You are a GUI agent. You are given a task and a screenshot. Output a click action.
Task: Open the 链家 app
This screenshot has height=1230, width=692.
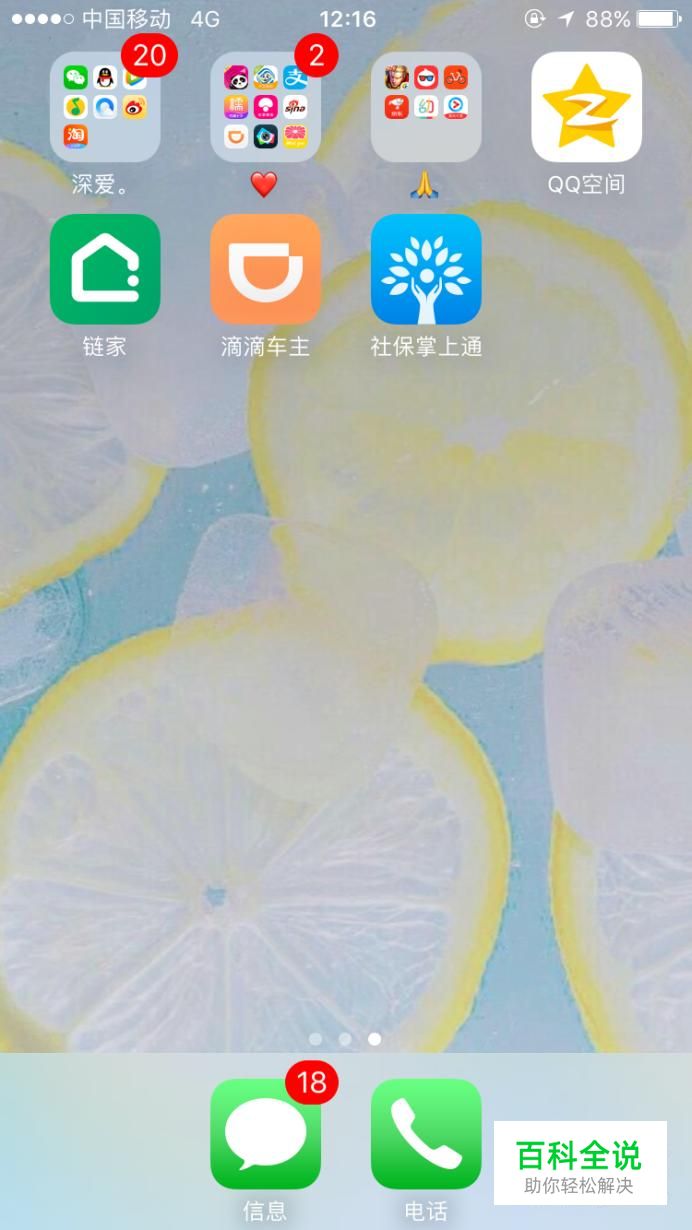[x=105, y=269]
